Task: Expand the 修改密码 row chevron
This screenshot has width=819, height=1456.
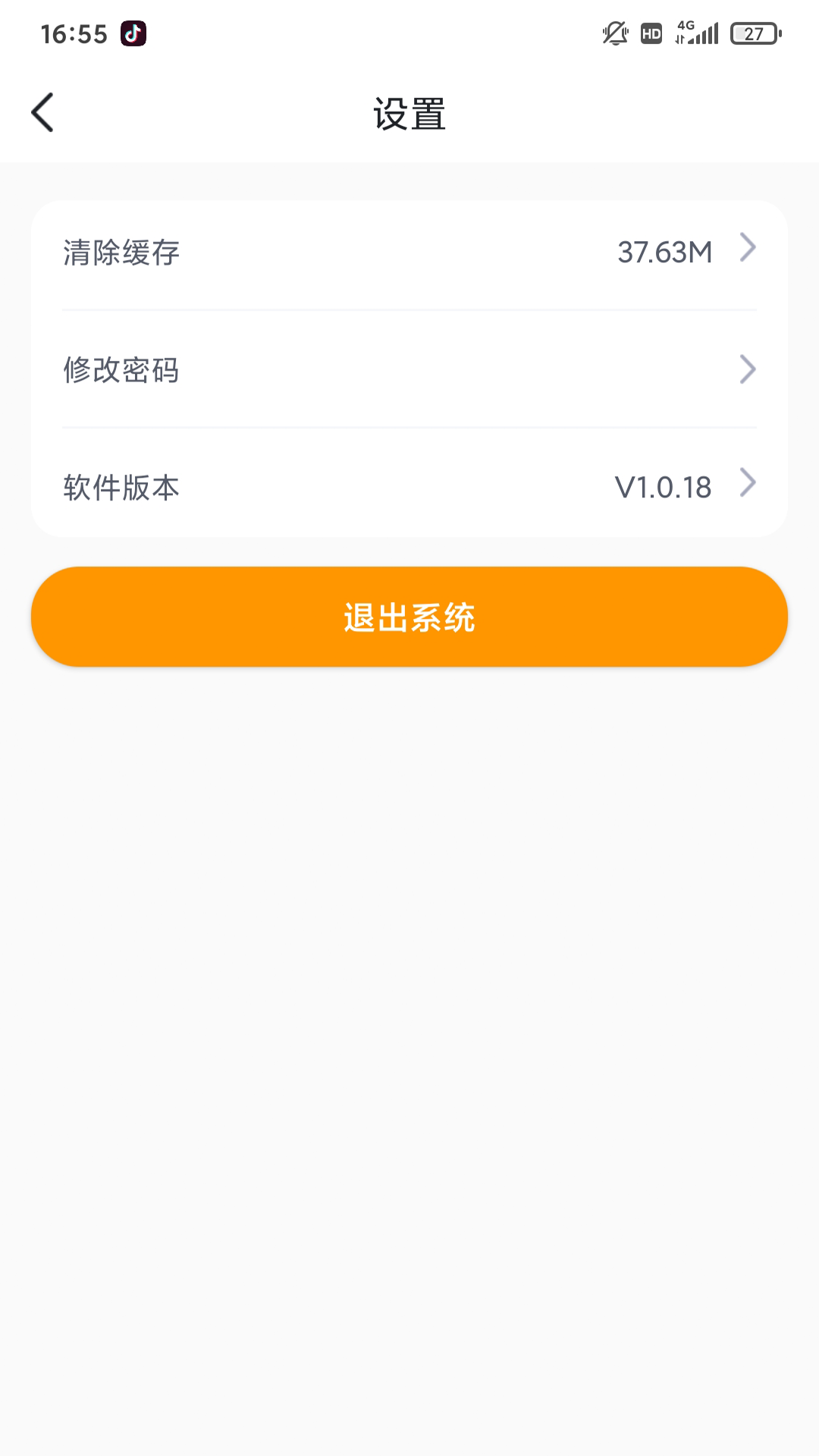Action: pyautogui.click(x=749, y=369)
